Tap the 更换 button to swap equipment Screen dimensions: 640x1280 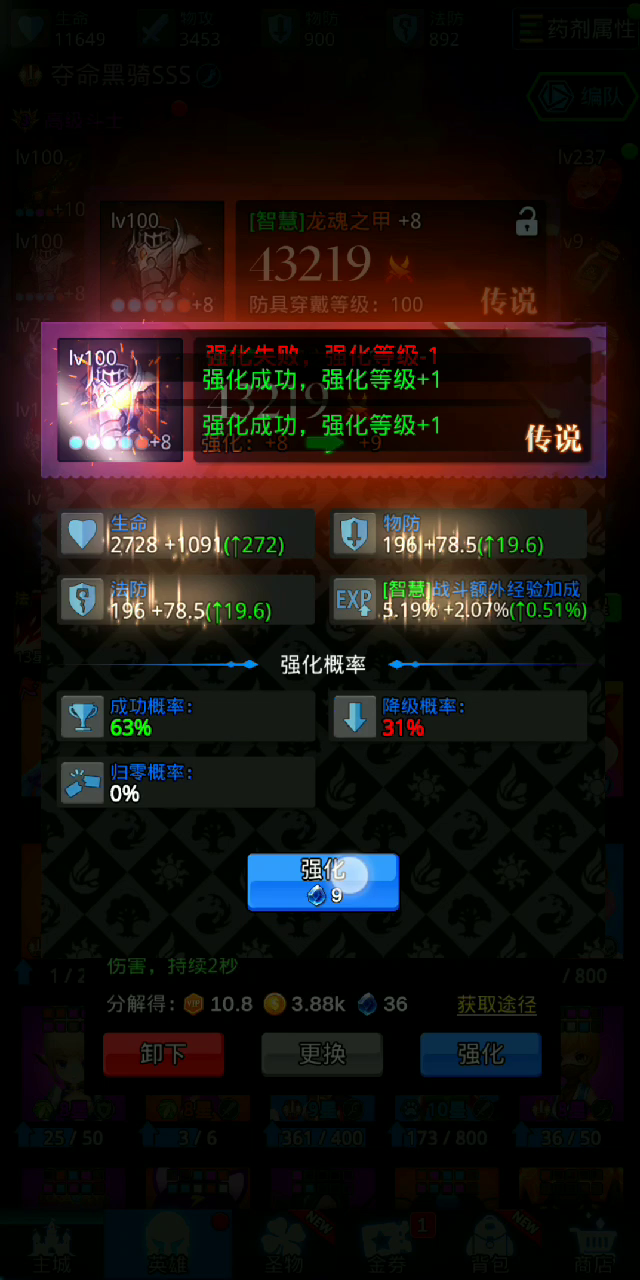(x=322, y=1054)
